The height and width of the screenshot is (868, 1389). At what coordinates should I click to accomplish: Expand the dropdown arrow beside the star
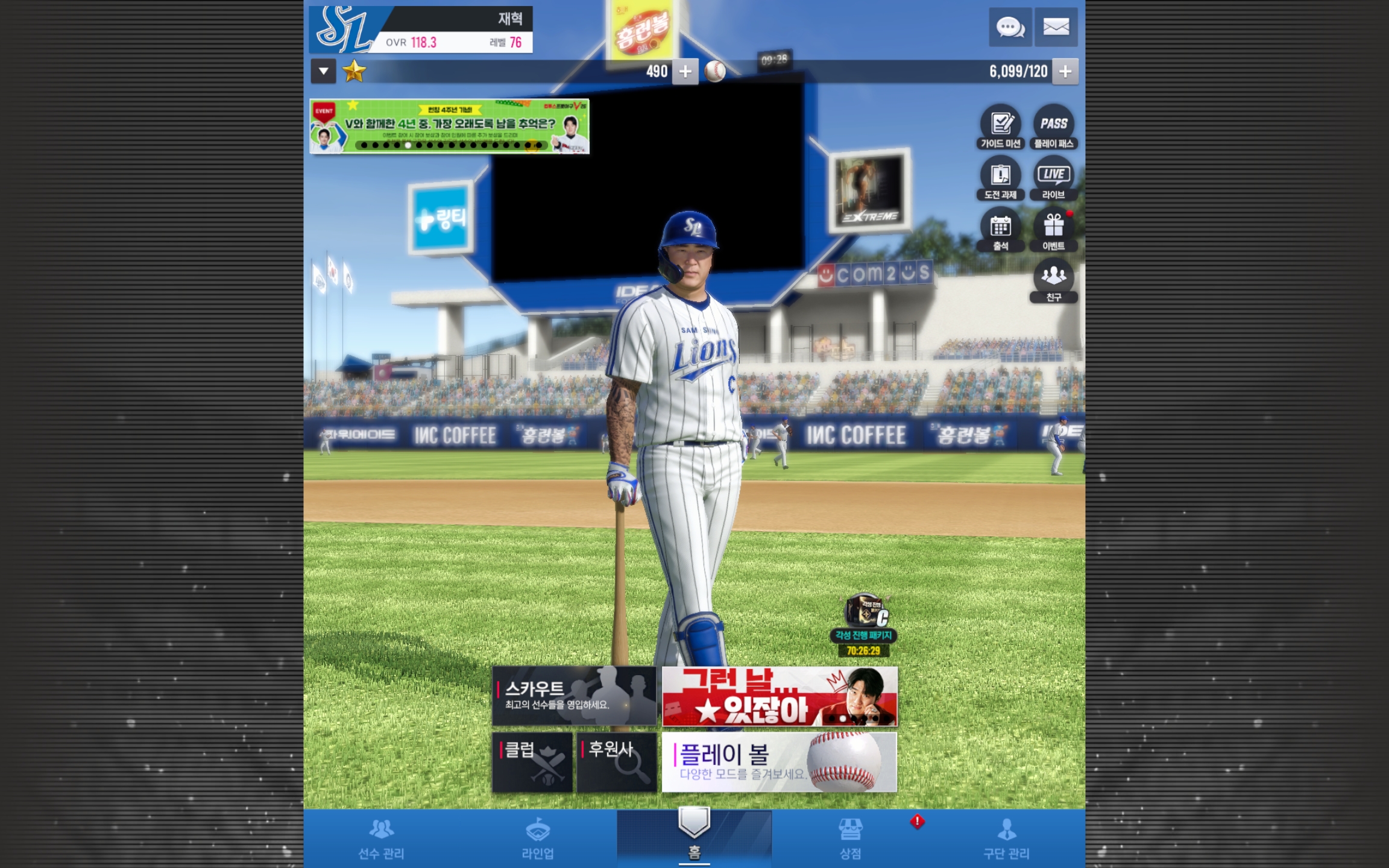pos(324,71)
